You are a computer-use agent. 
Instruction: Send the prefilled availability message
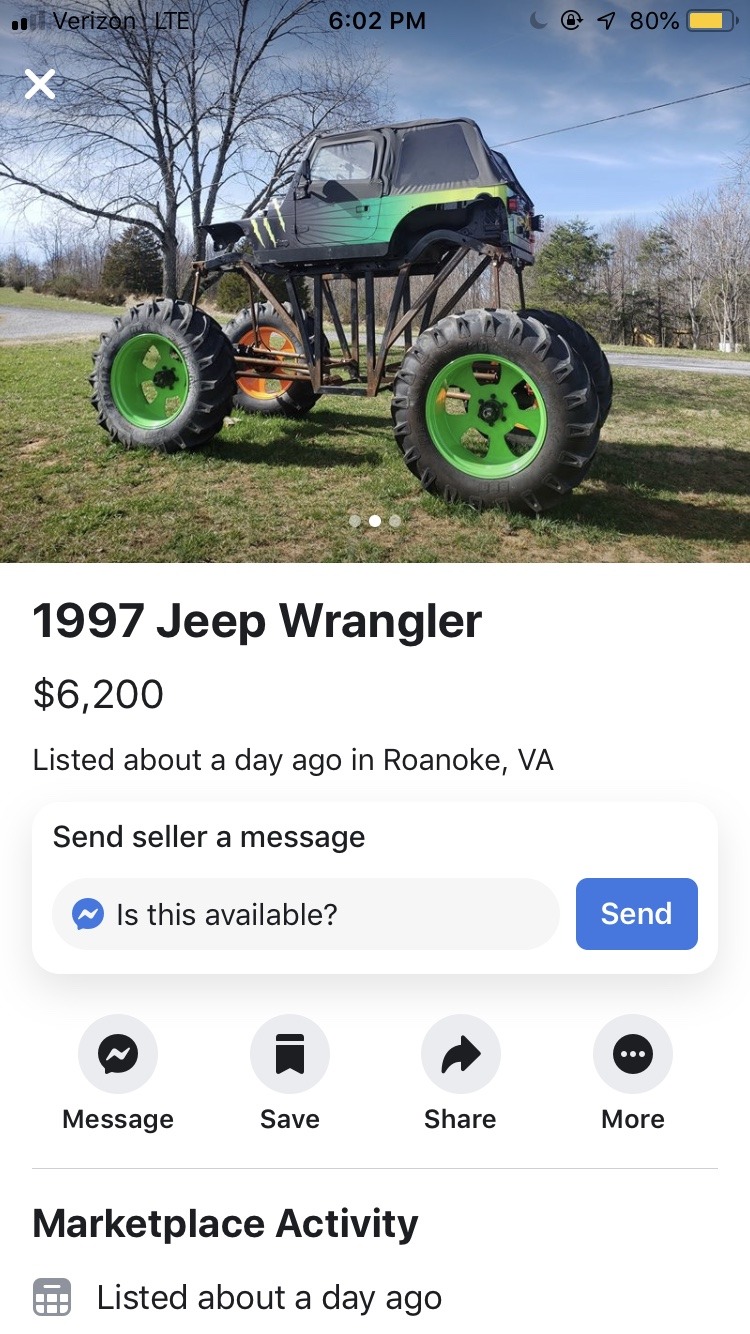tap(636, 913)
